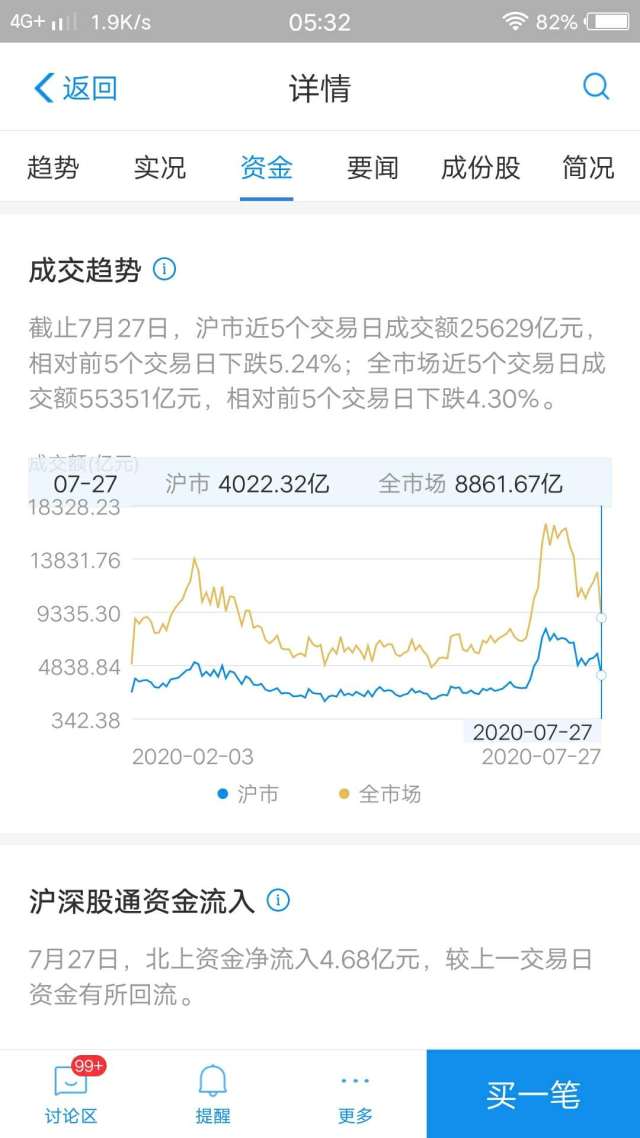Open the search magnifier icon

(x=596, y=87)
